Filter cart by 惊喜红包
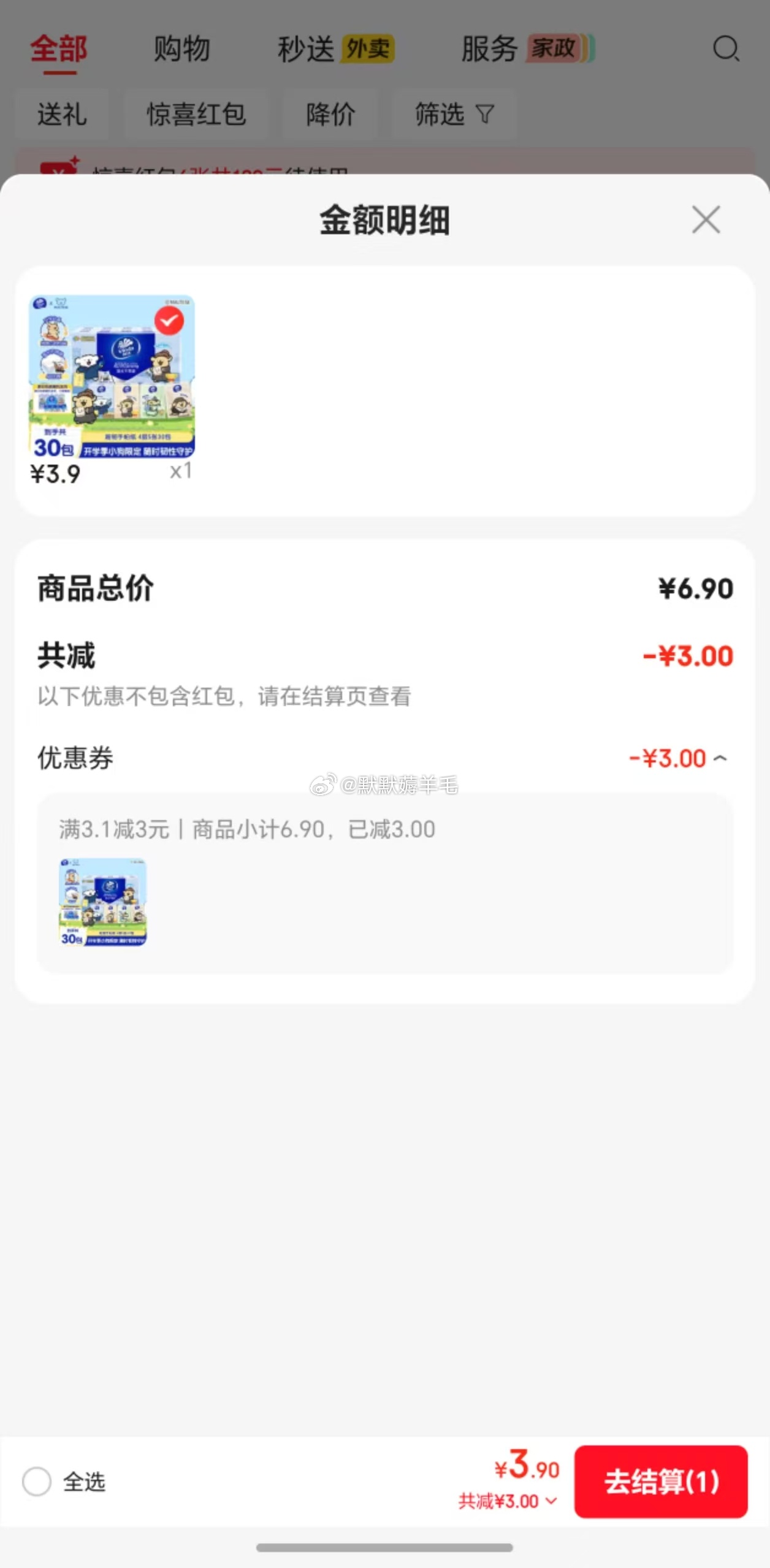The image size is (770, 1568). 196,115
